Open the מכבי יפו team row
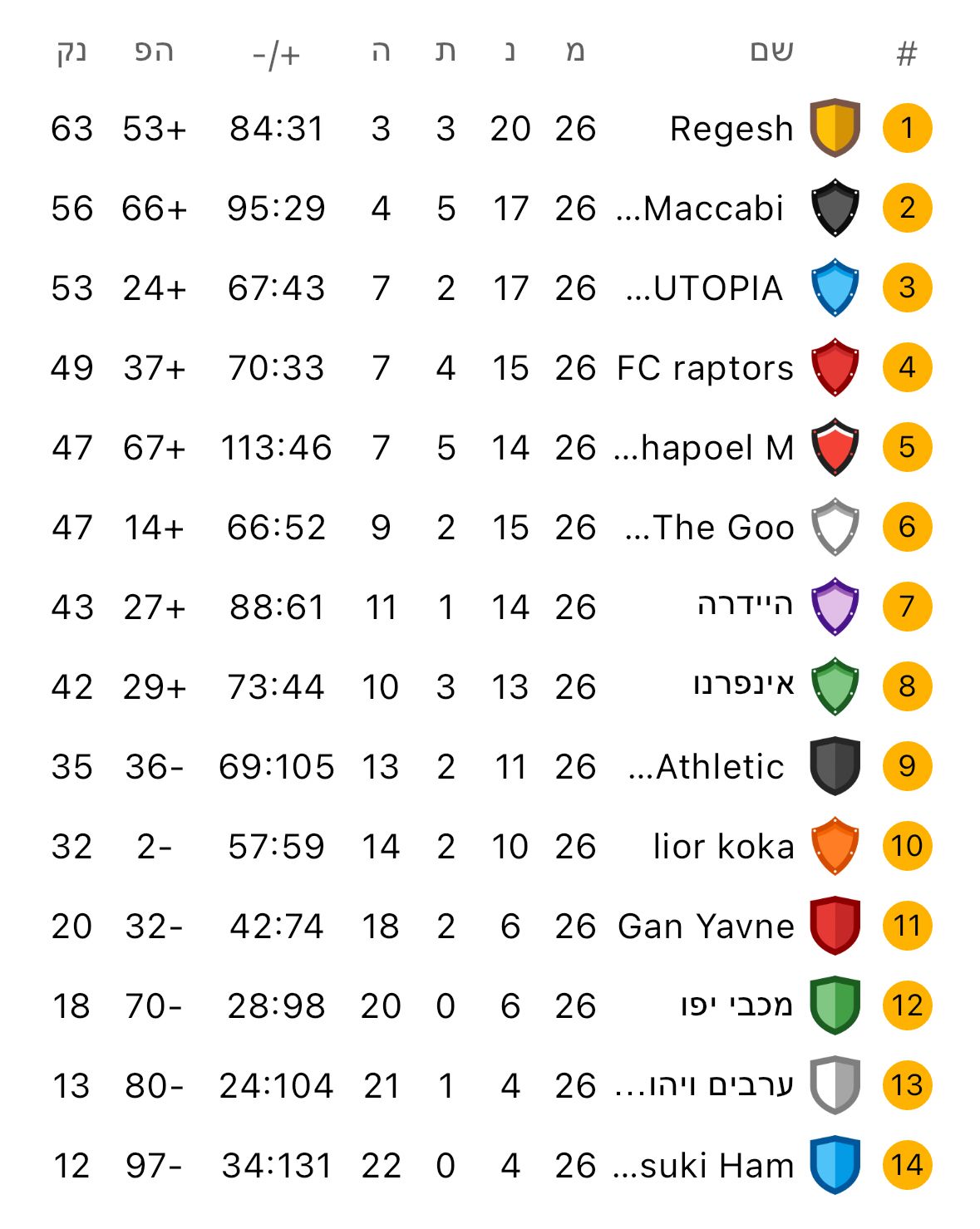This screenshot has width=980, height=1229. coord(736,1006)
